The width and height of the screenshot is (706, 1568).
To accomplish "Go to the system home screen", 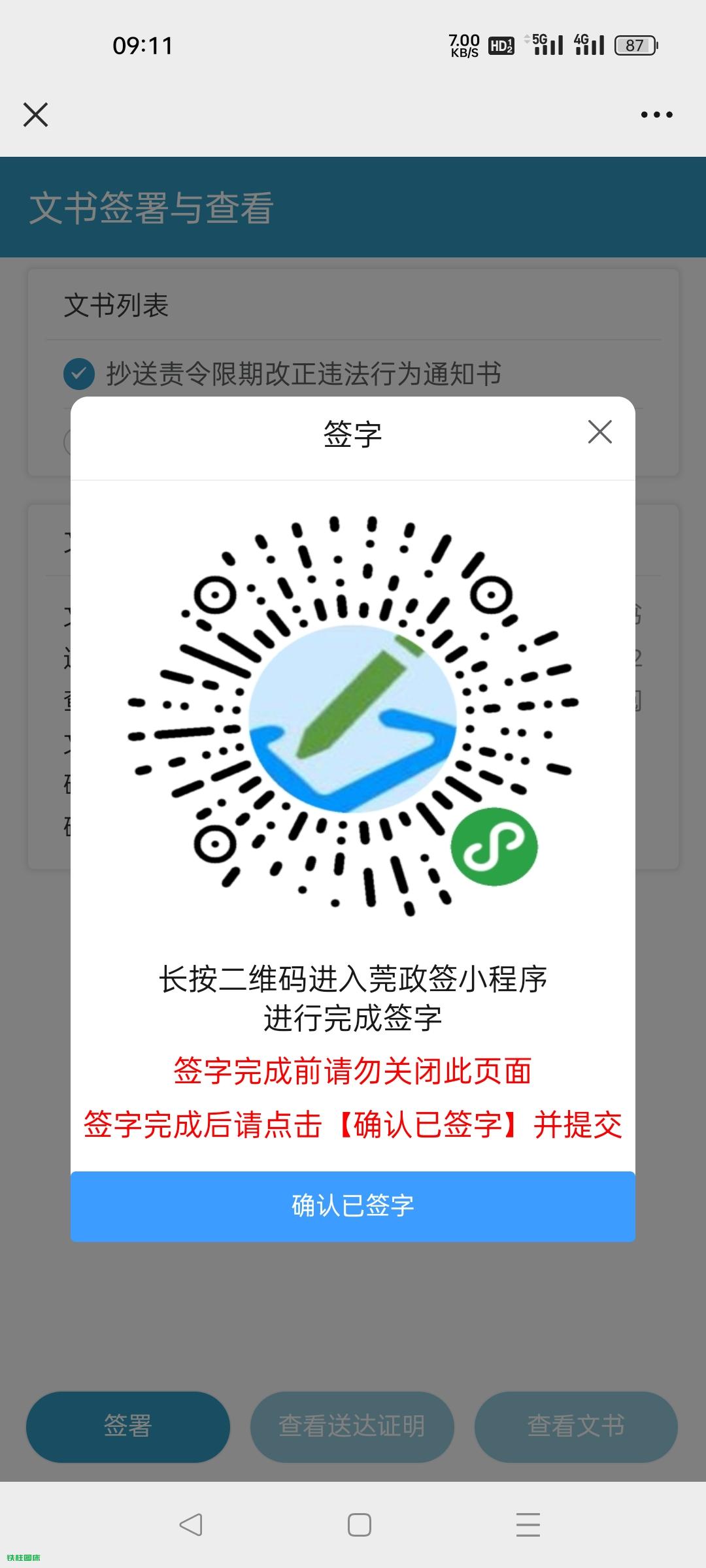I will point(359,1525).
